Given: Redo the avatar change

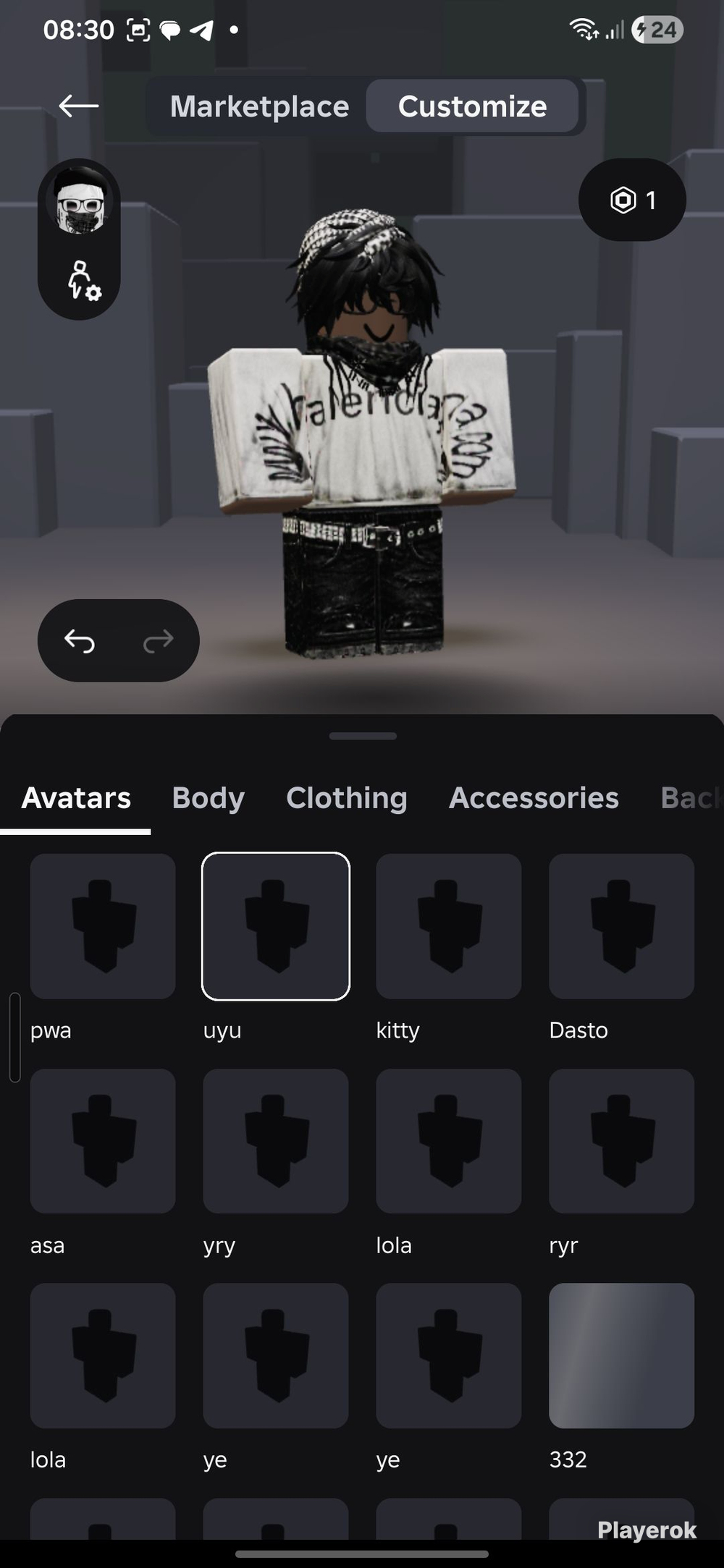Looking at the screenshot, I should point(158,640).
